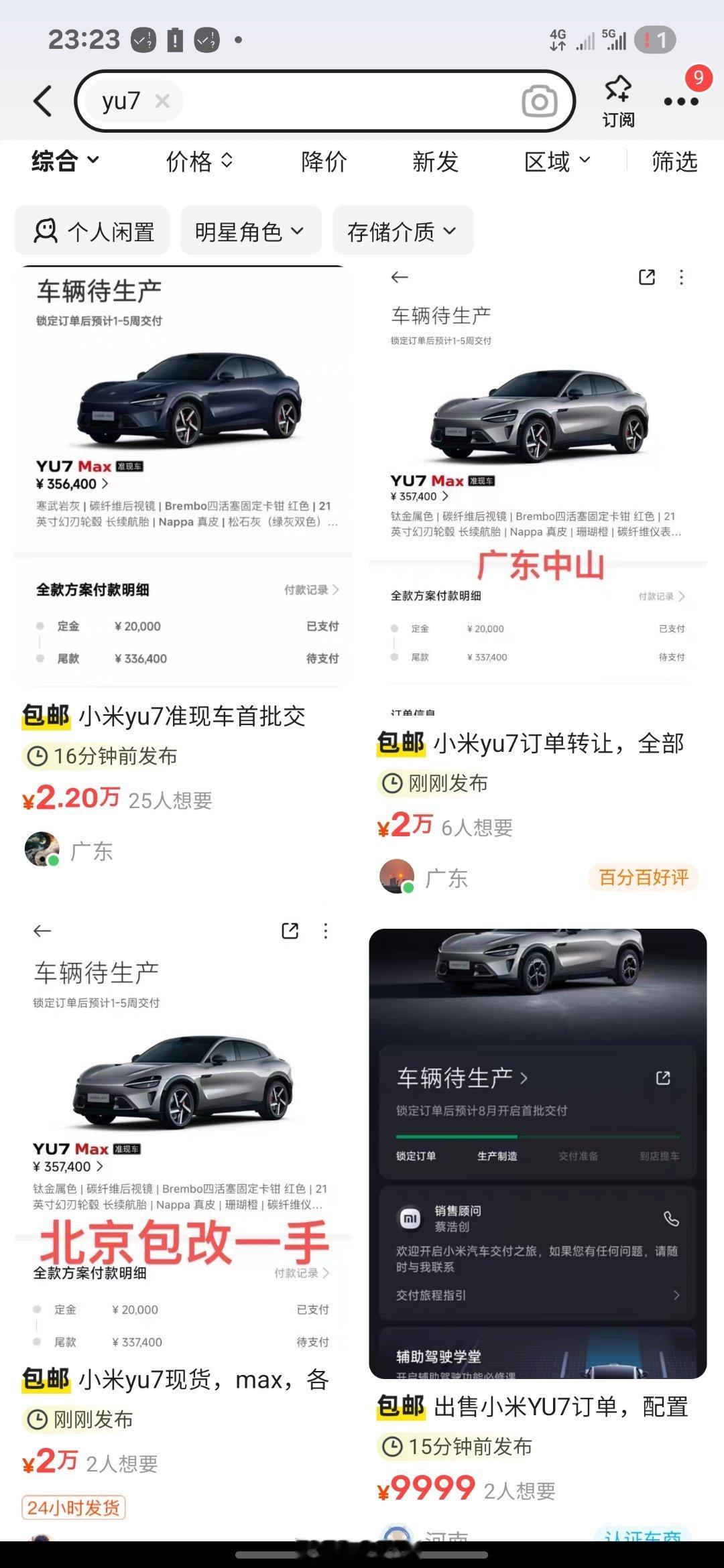Expand the 综合 sort dropdown
Screen dimensions: 724x1568
point(66,161)
